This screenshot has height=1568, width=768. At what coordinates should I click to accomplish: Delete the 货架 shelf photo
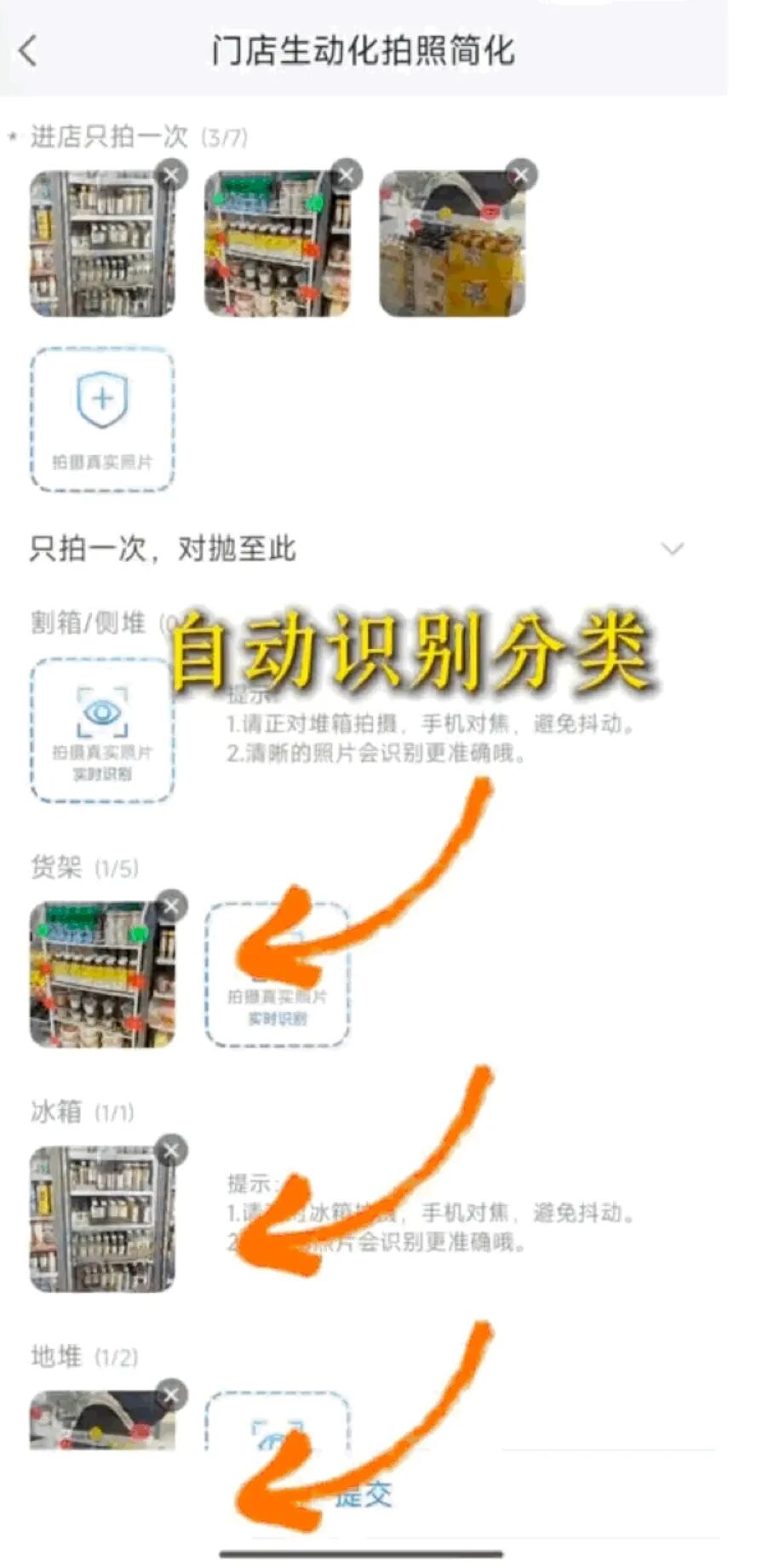[x=172, y=905]
